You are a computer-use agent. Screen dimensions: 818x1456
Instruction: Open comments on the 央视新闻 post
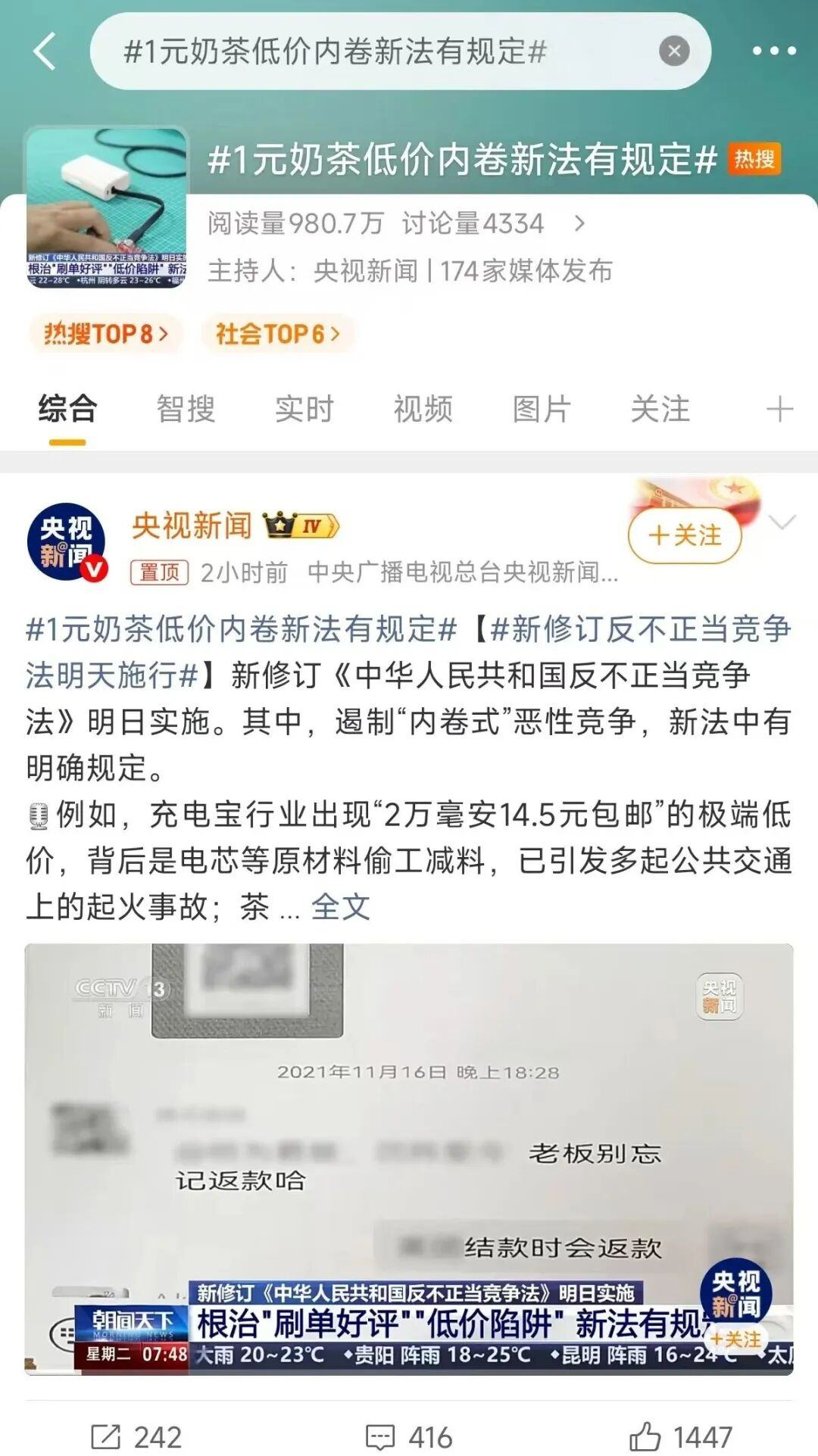409,1436
